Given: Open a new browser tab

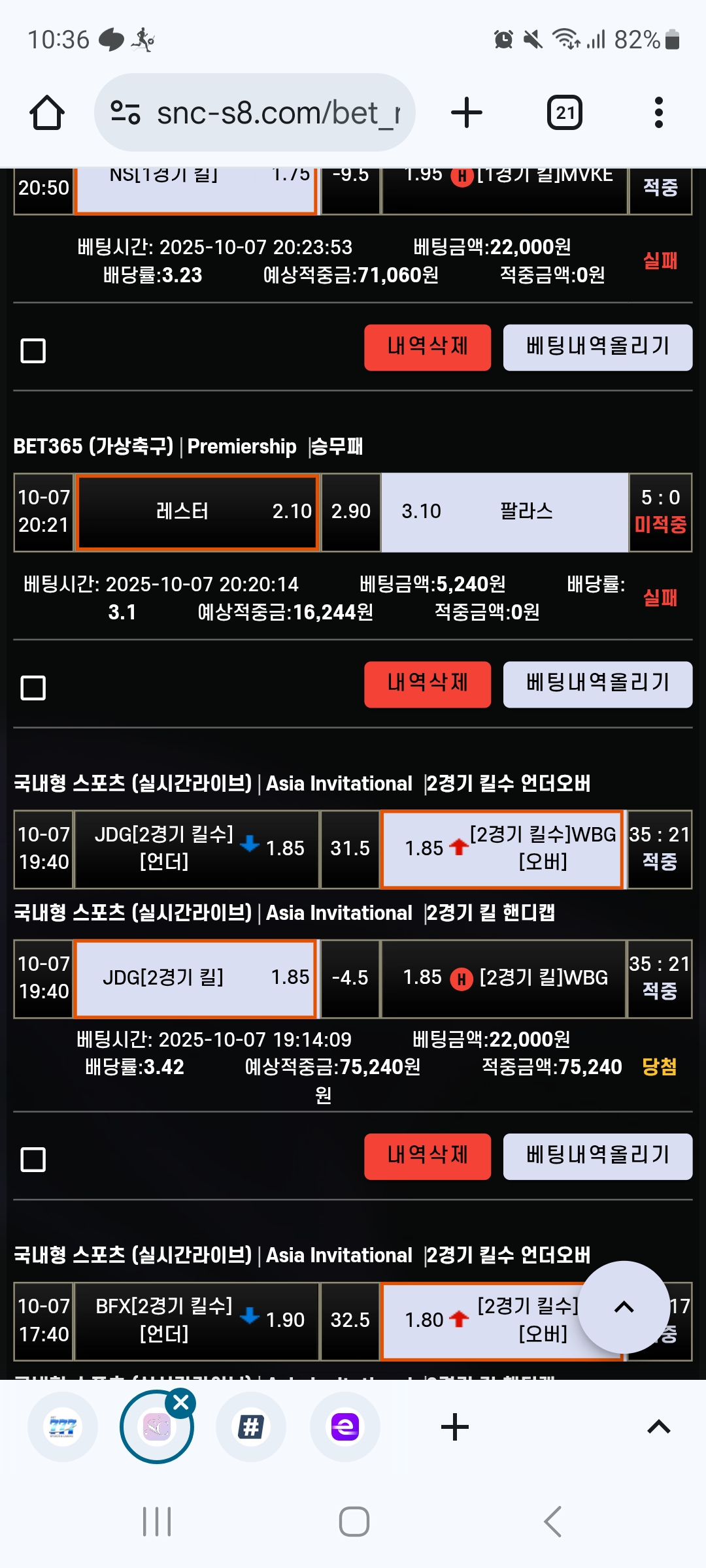Looking at the screenshot, I should [467, 113].
